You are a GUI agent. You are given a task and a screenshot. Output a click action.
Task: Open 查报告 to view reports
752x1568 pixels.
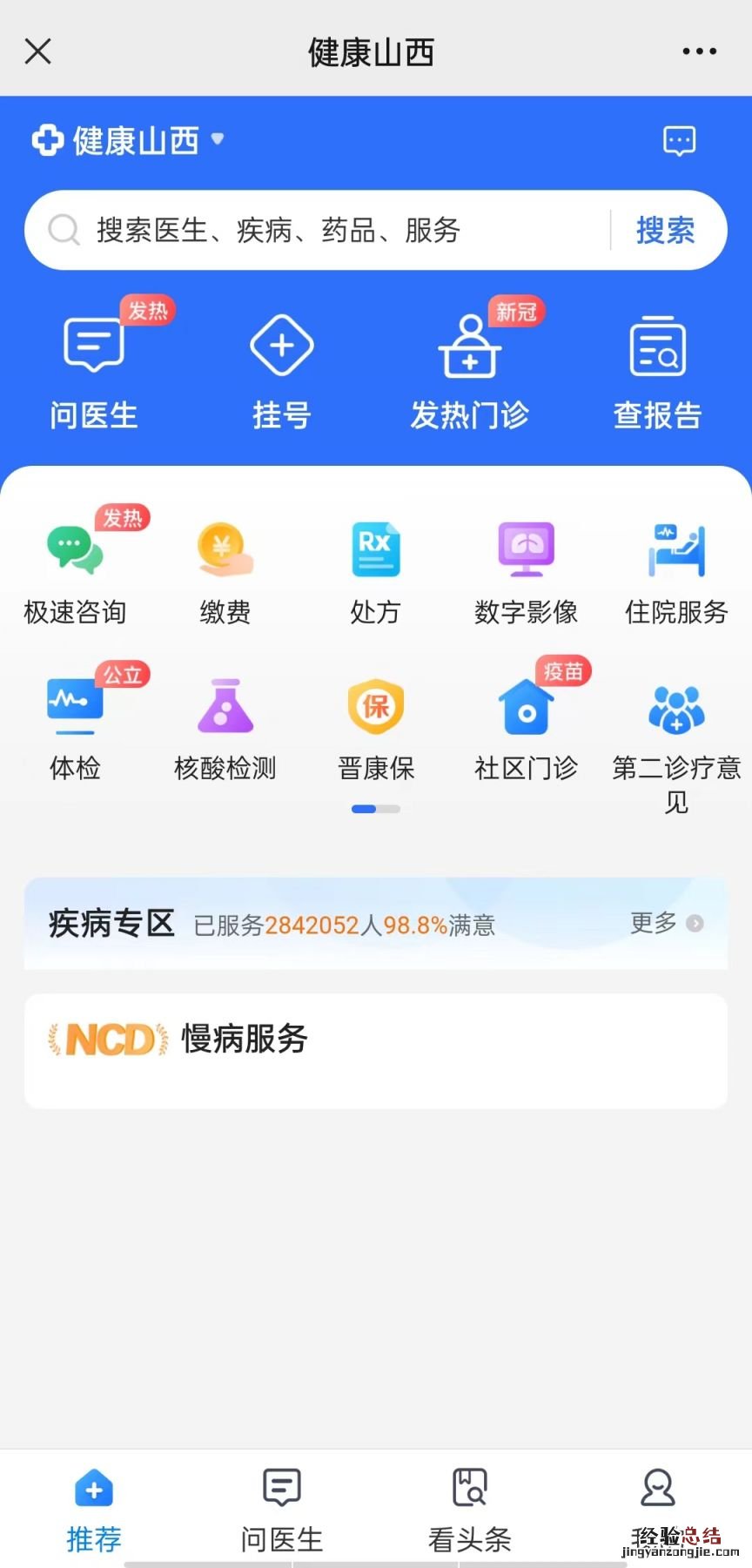coord(657,372)
